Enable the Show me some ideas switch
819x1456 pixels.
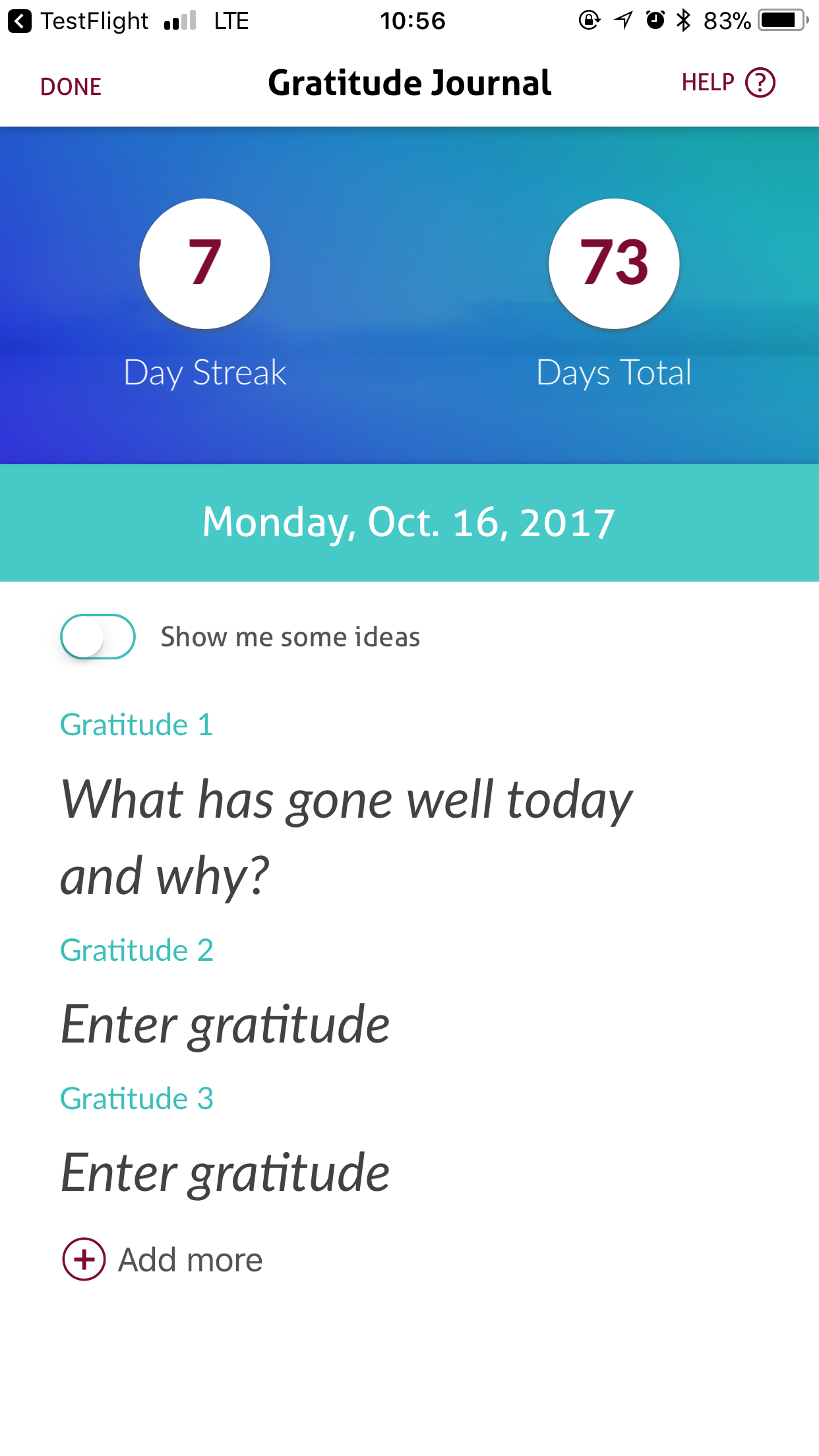98,636
